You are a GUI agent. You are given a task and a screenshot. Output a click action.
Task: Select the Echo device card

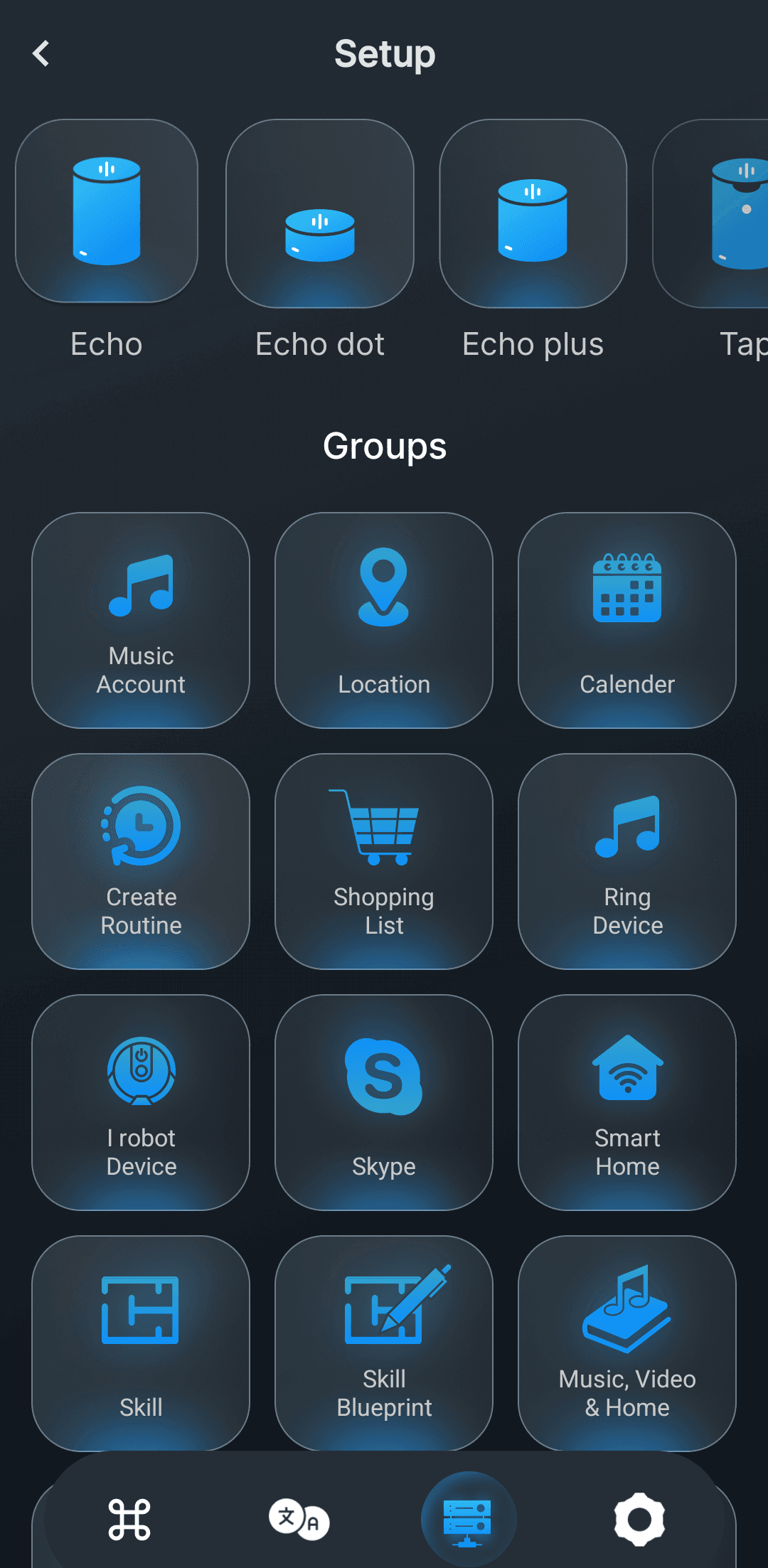tap(106, 210)
